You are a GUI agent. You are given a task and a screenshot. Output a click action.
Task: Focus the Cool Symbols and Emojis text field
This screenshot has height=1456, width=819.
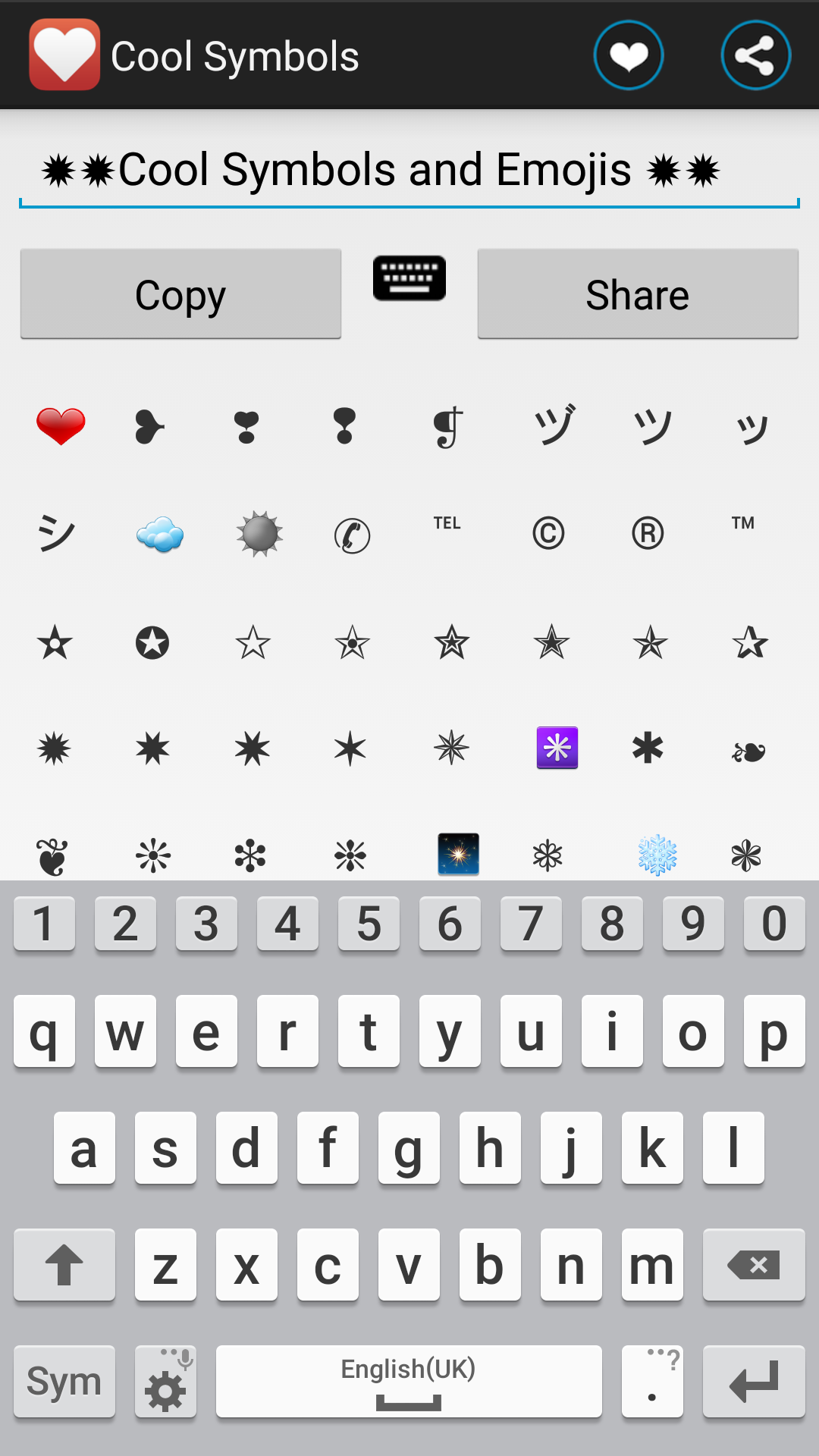pos(409,170)
